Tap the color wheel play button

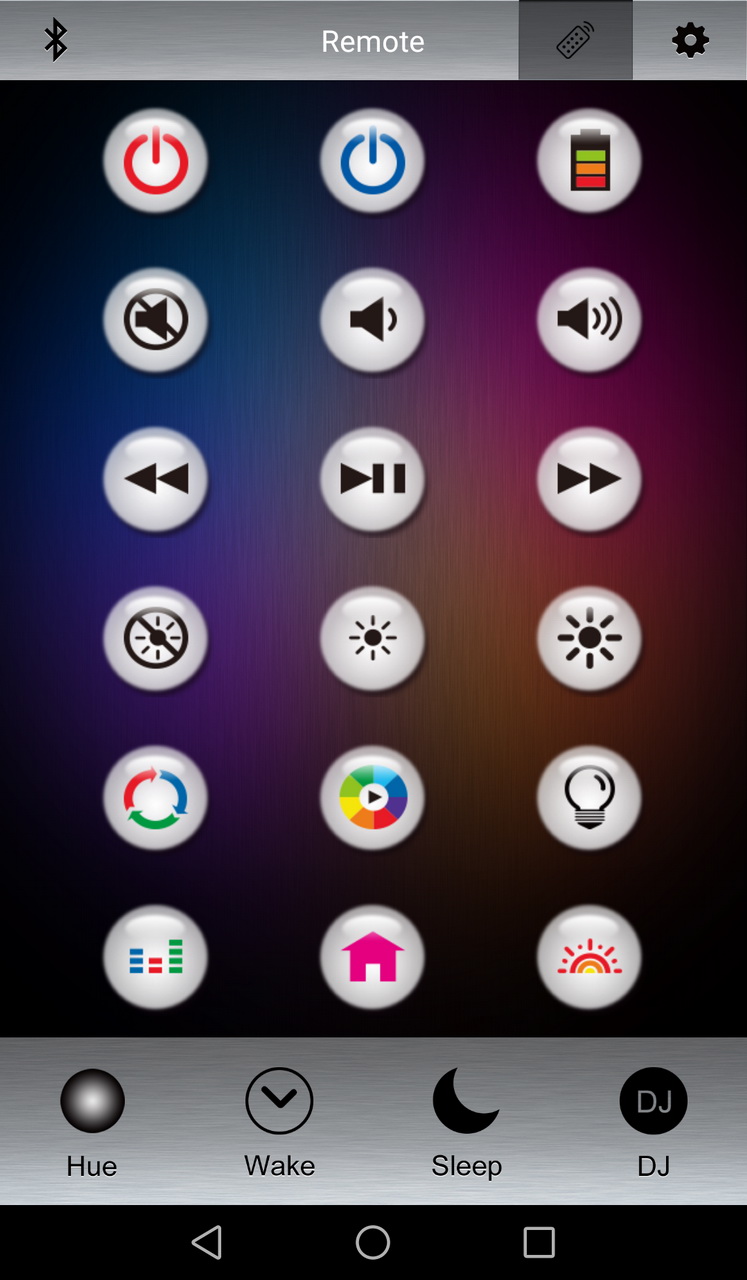point(372,798)
